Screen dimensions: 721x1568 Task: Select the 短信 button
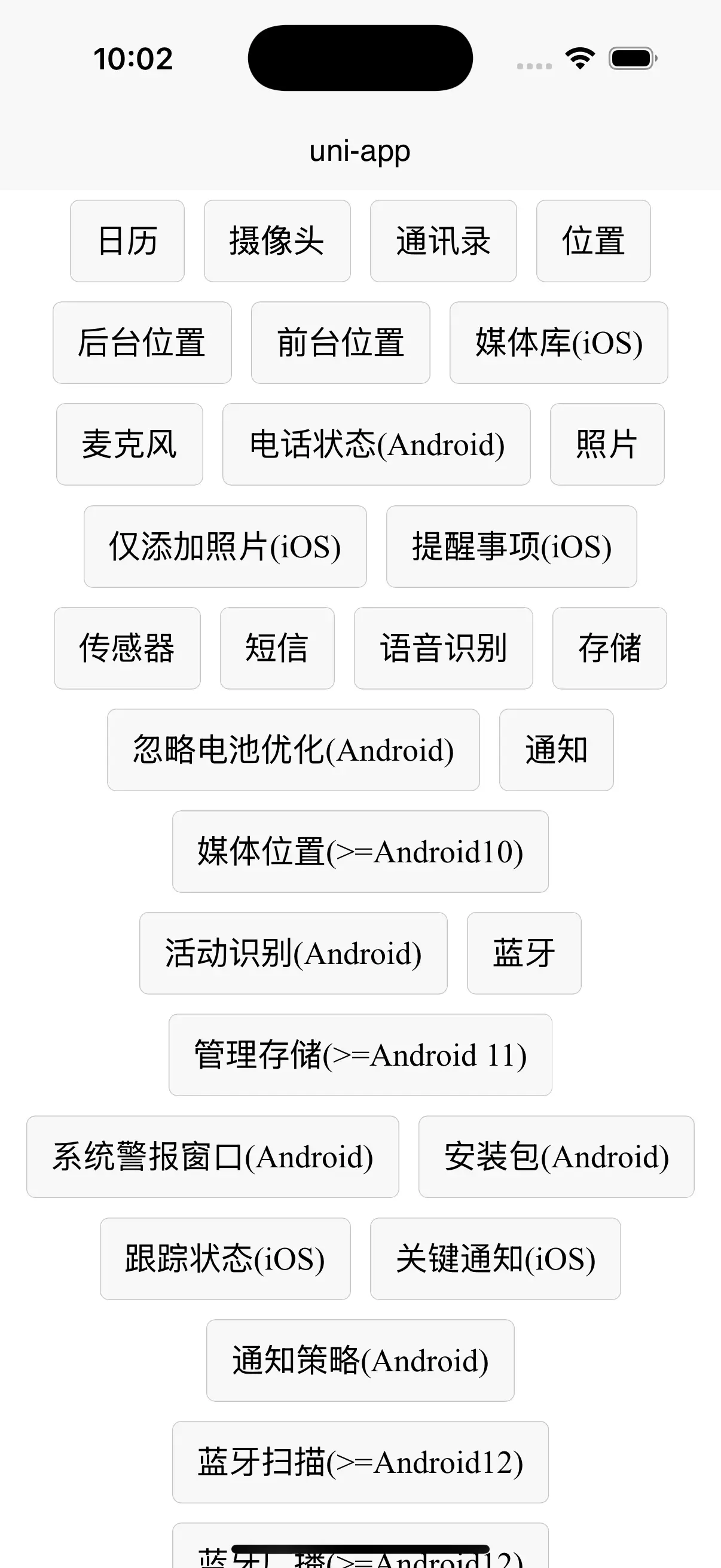[277, 648]
